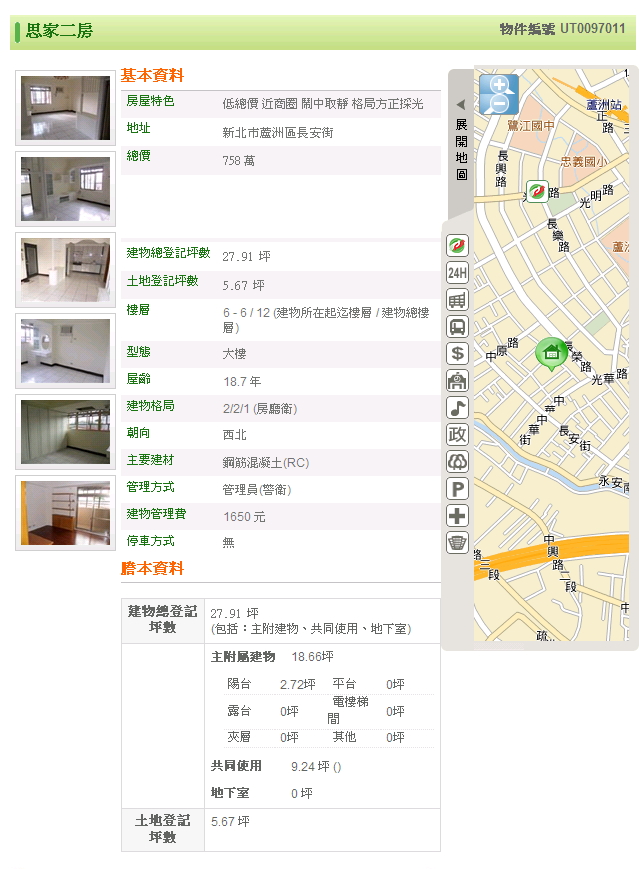Open the photo with the wall air conditioner

[x=66, y=351]
